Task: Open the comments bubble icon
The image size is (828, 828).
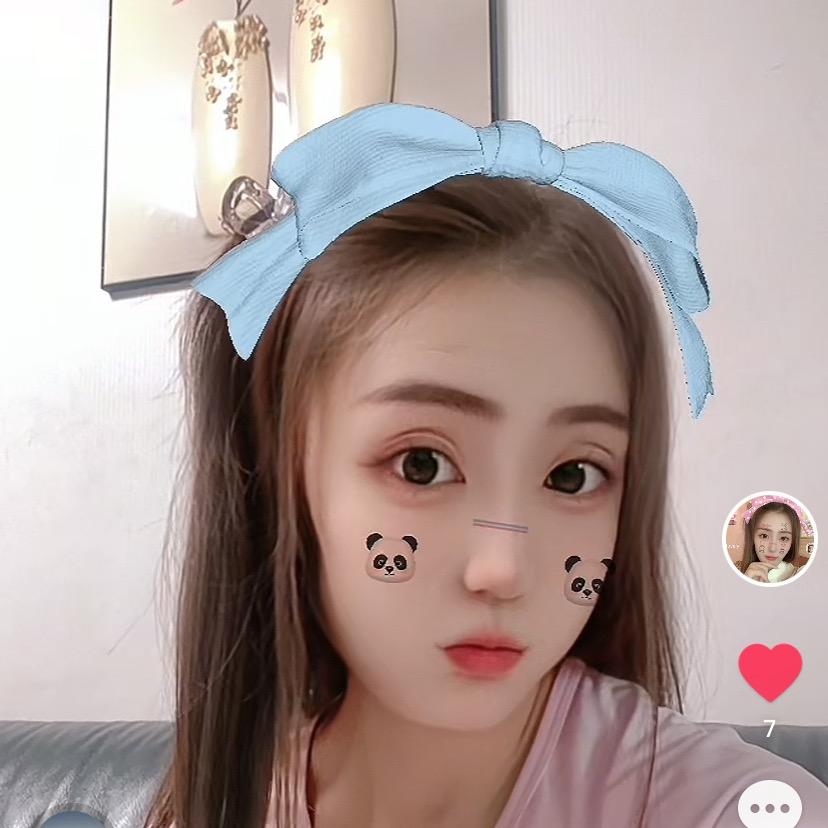Action: coord(770,808)
